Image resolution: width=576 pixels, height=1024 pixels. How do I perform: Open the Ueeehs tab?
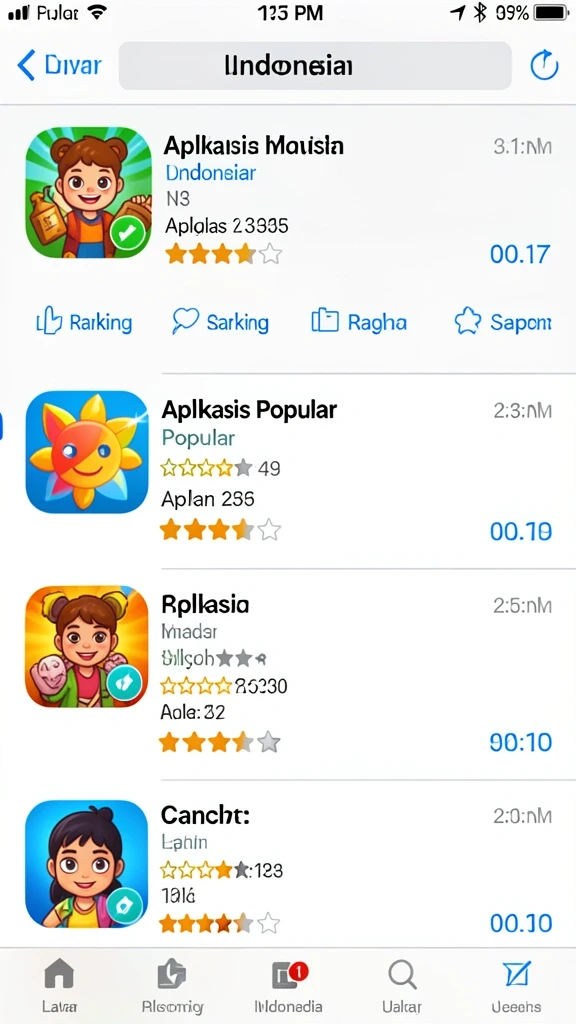516,985
